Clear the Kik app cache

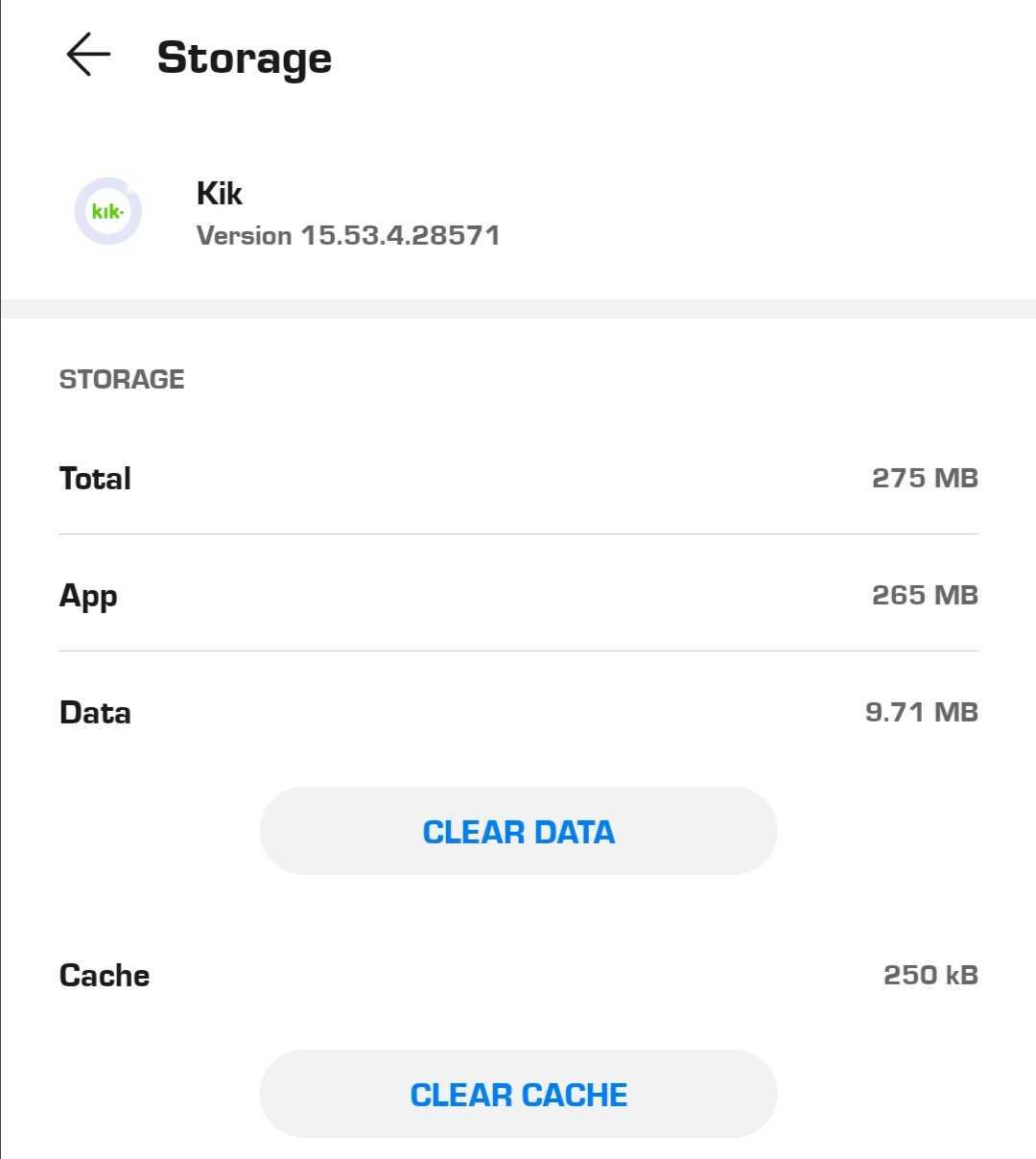coord(518,1094)
